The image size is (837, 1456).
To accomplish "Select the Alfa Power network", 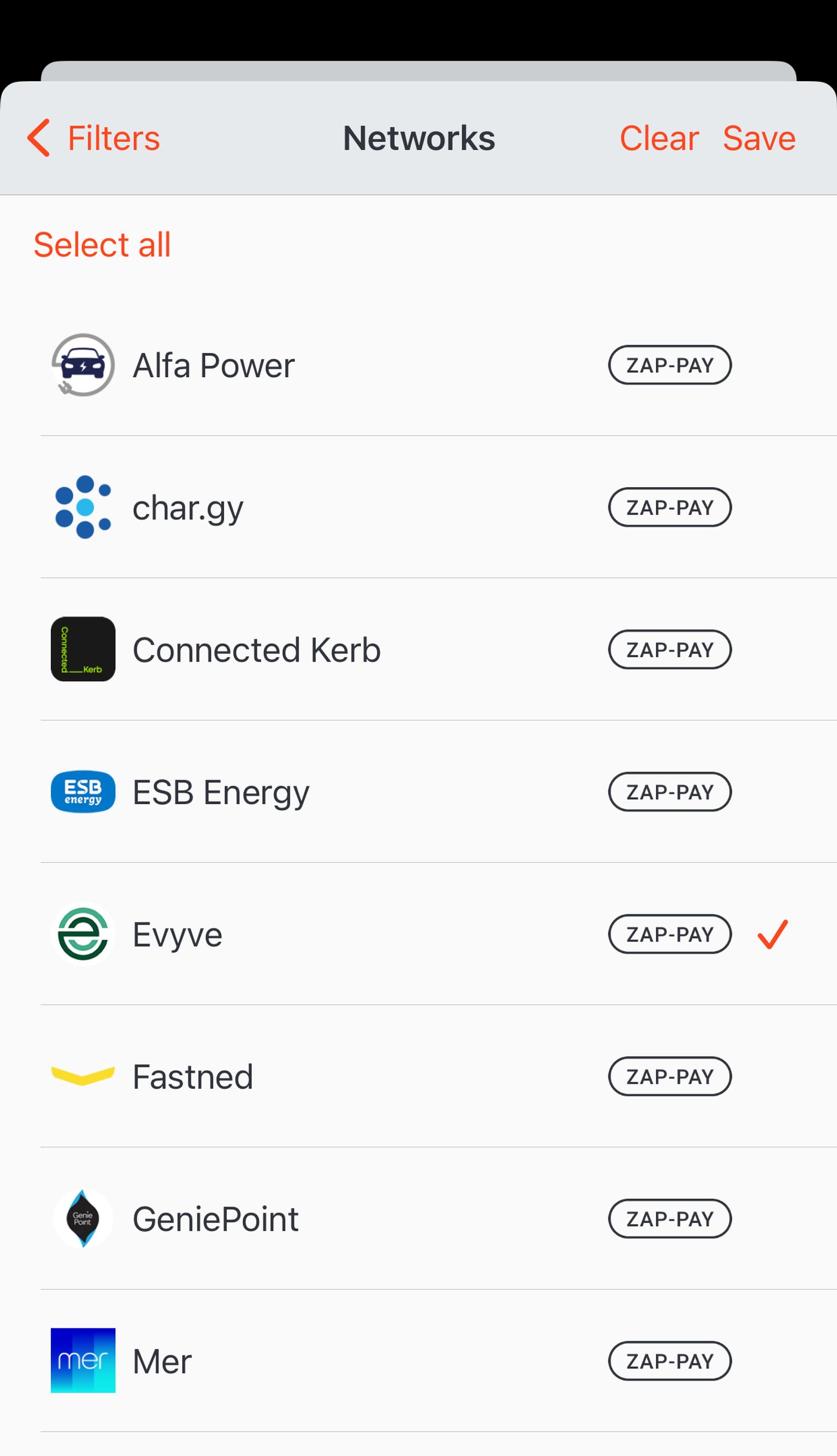I will coord(418,365).
